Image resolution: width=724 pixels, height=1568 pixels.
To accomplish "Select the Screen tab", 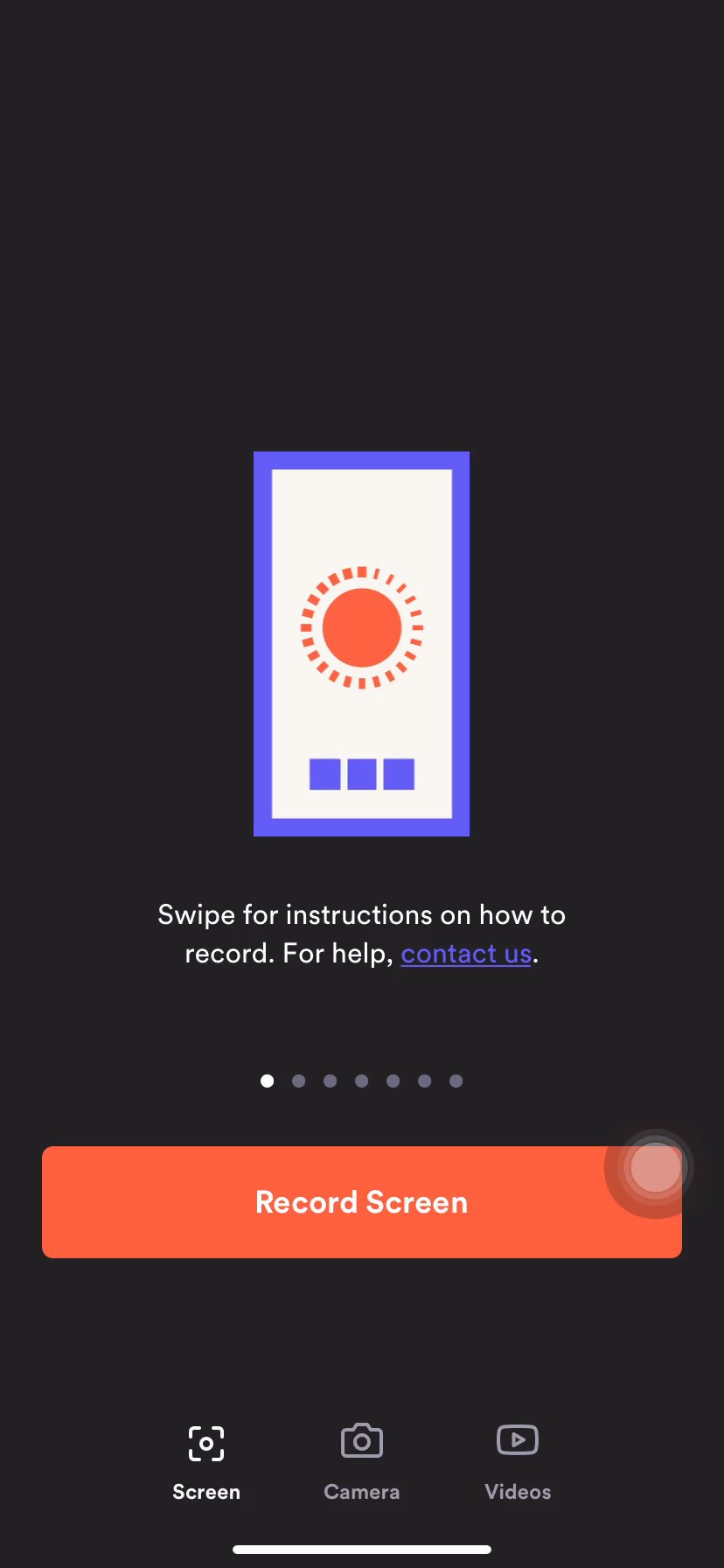I will click(206, 1461).
